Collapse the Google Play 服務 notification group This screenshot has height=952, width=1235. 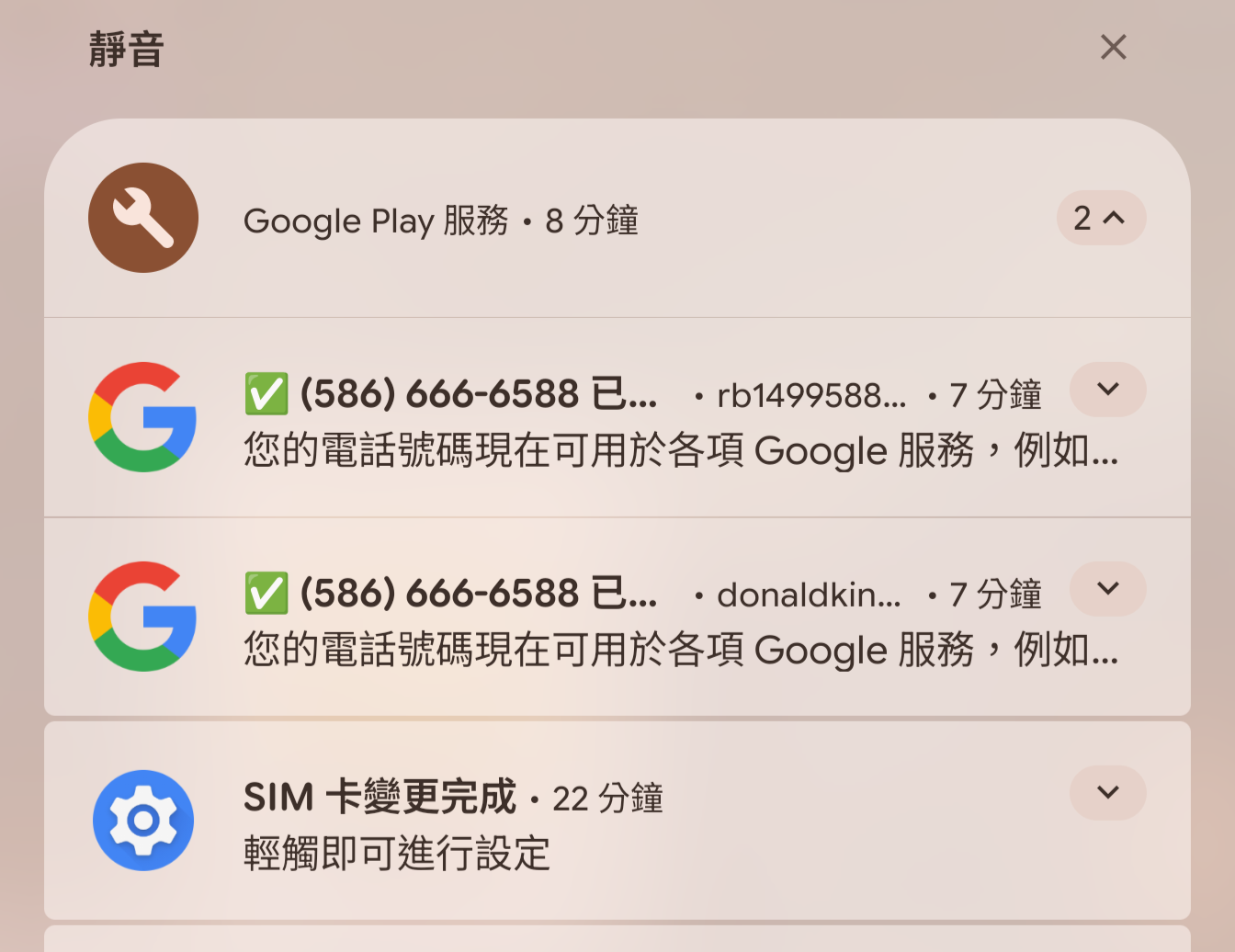click(1100, 219)
